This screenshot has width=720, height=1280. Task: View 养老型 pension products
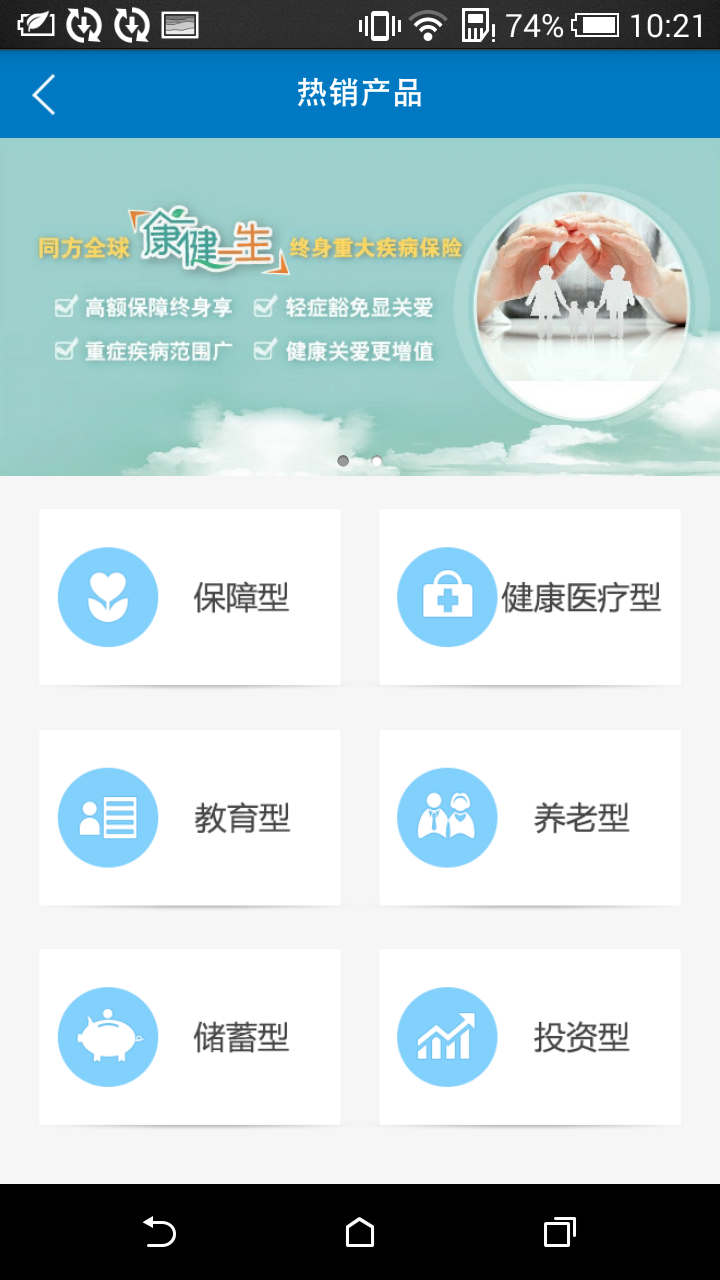click(530, 817)
